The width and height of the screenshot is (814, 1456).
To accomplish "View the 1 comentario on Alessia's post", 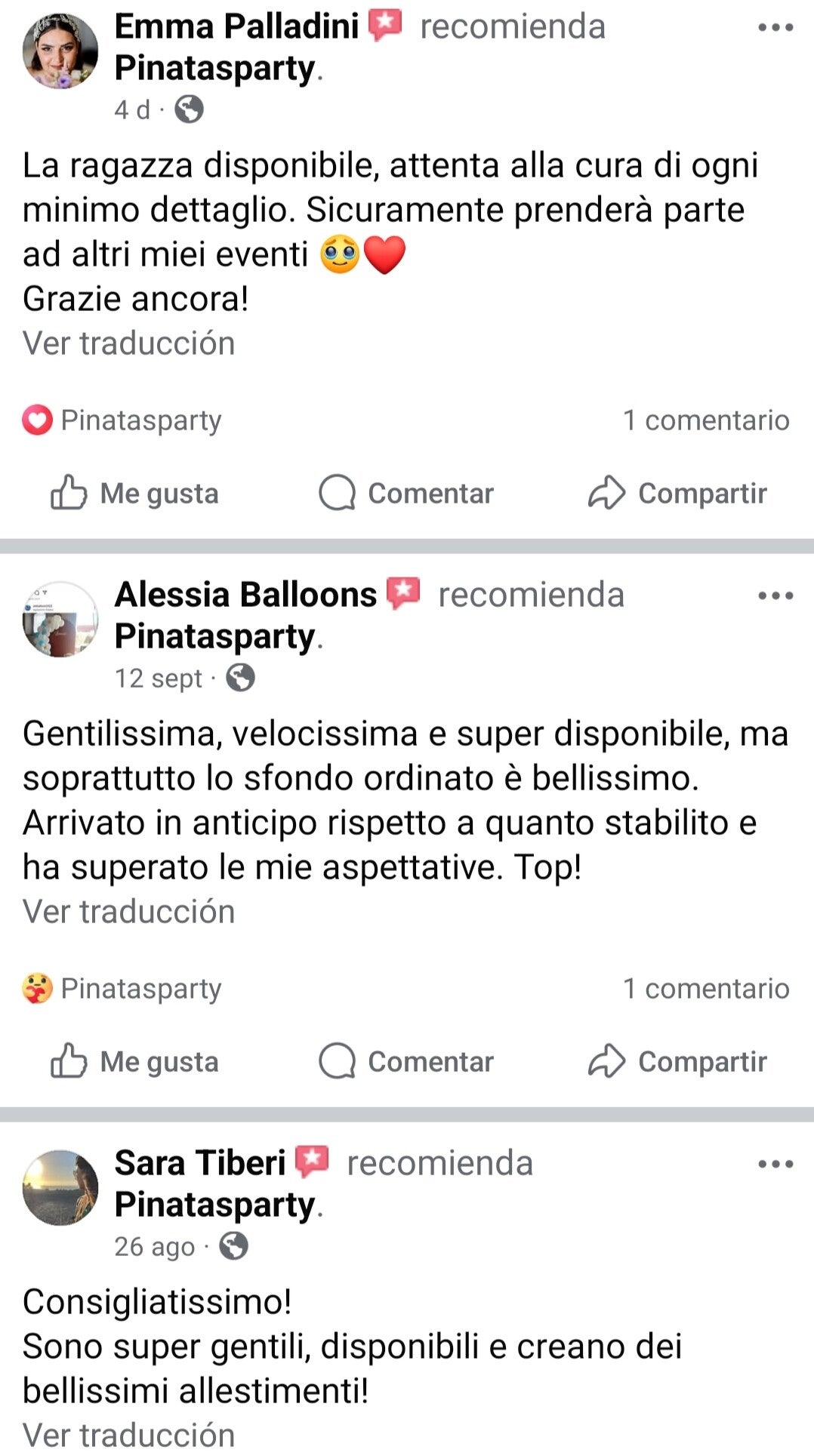I will pyautogui.click(x=705, y=989).
